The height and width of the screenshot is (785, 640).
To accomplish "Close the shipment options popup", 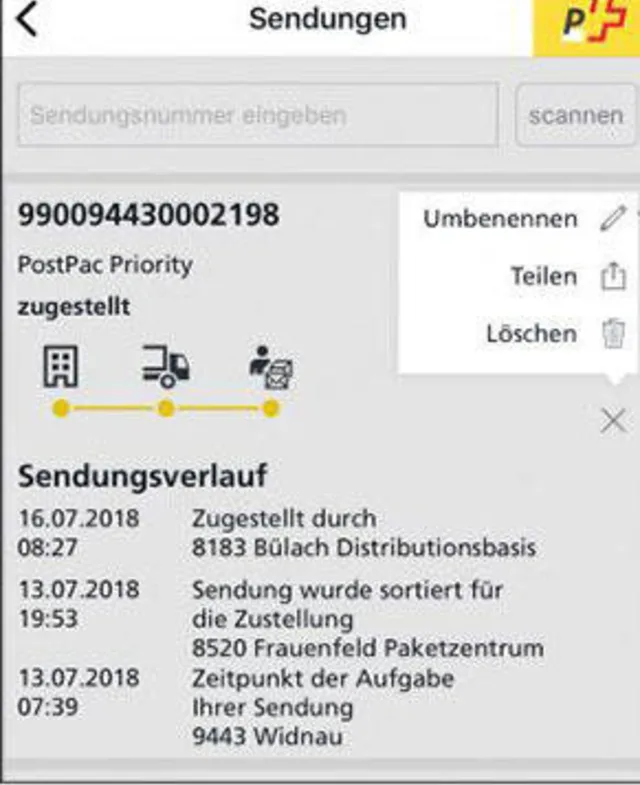I will click(613, 421).
